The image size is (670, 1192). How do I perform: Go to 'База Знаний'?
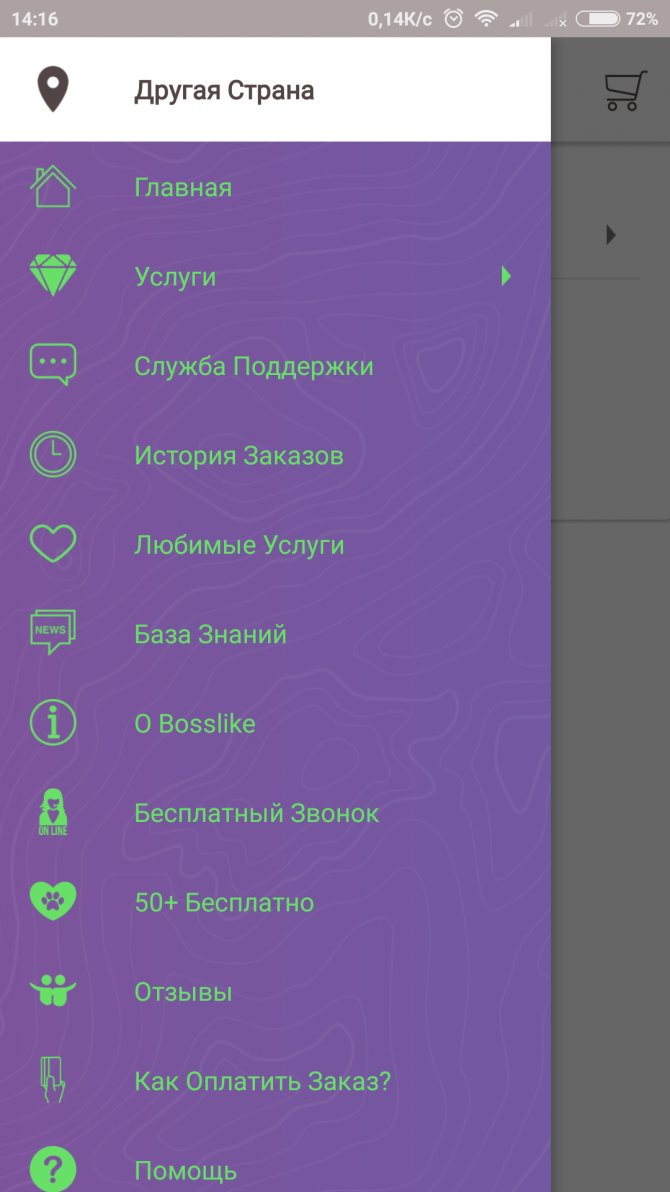pos(210,635)
